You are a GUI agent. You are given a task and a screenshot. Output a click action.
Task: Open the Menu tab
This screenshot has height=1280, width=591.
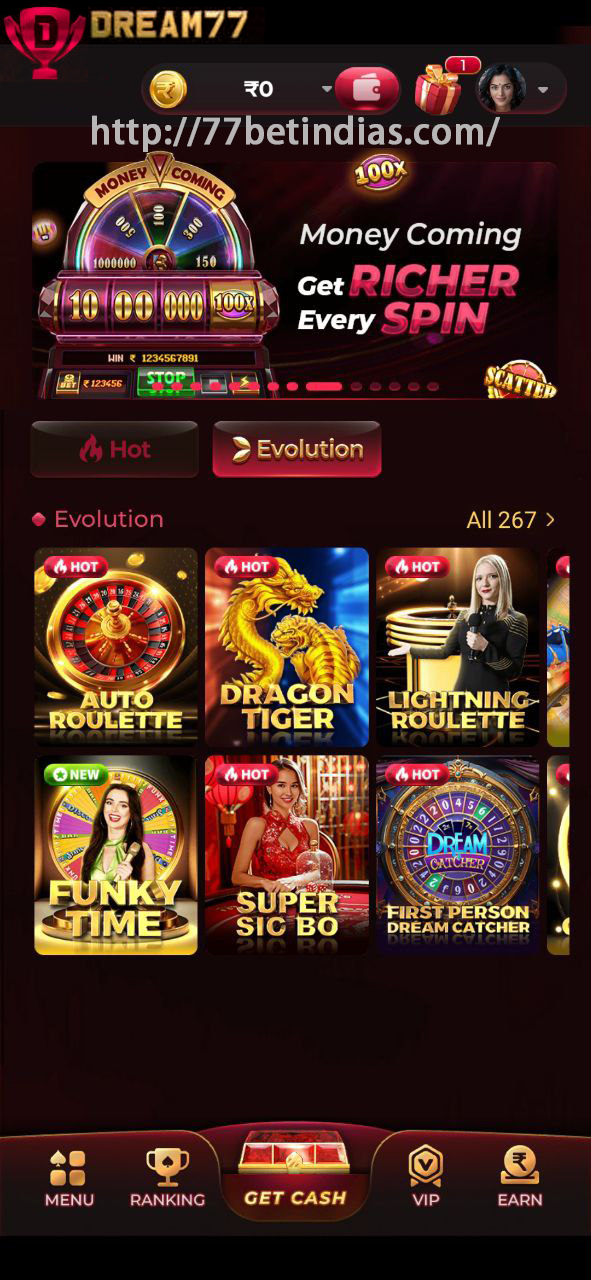click(x=69, y=1177)
